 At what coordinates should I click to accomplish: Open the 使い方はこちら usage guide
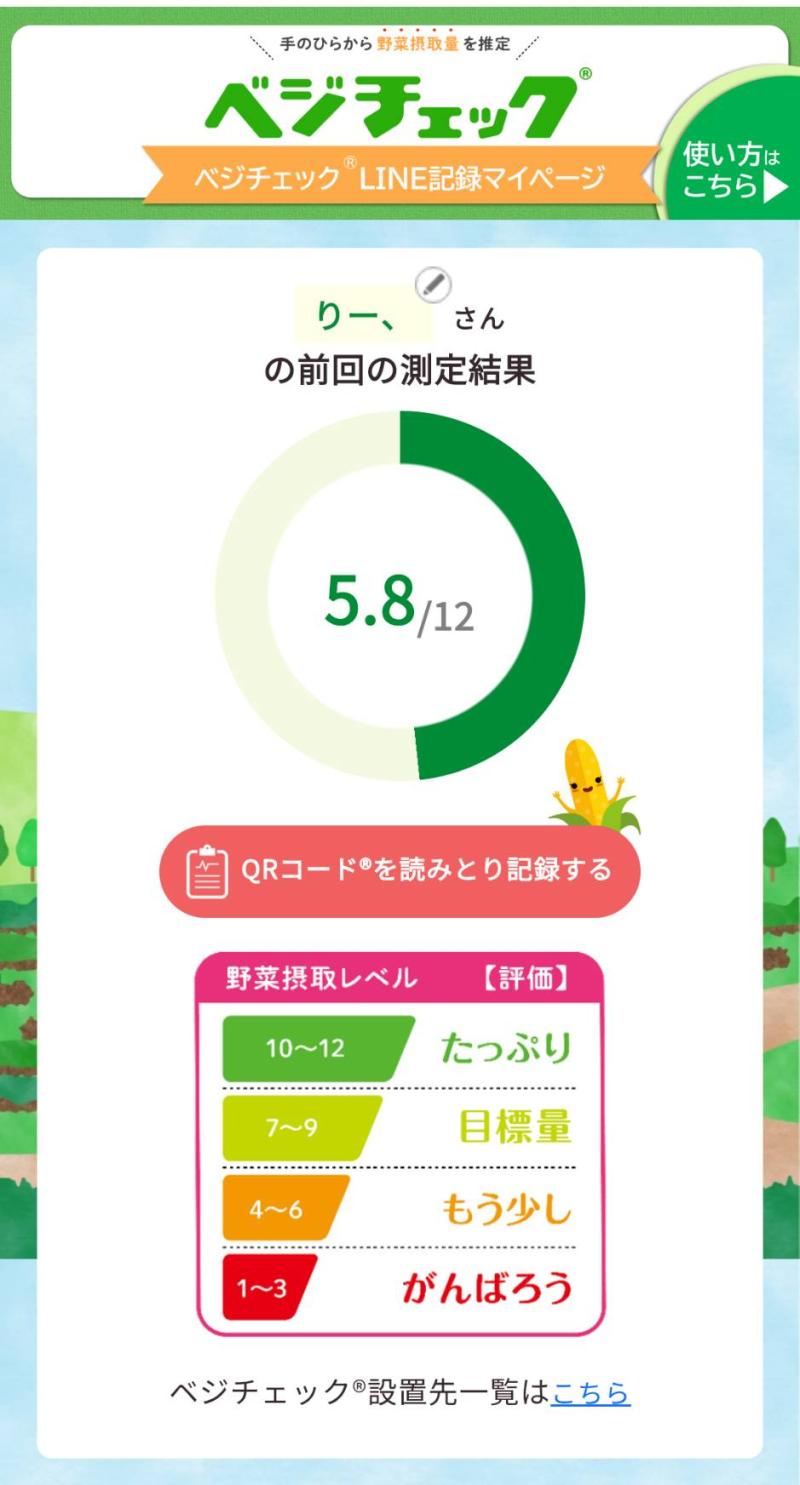(x=733, y=170)
